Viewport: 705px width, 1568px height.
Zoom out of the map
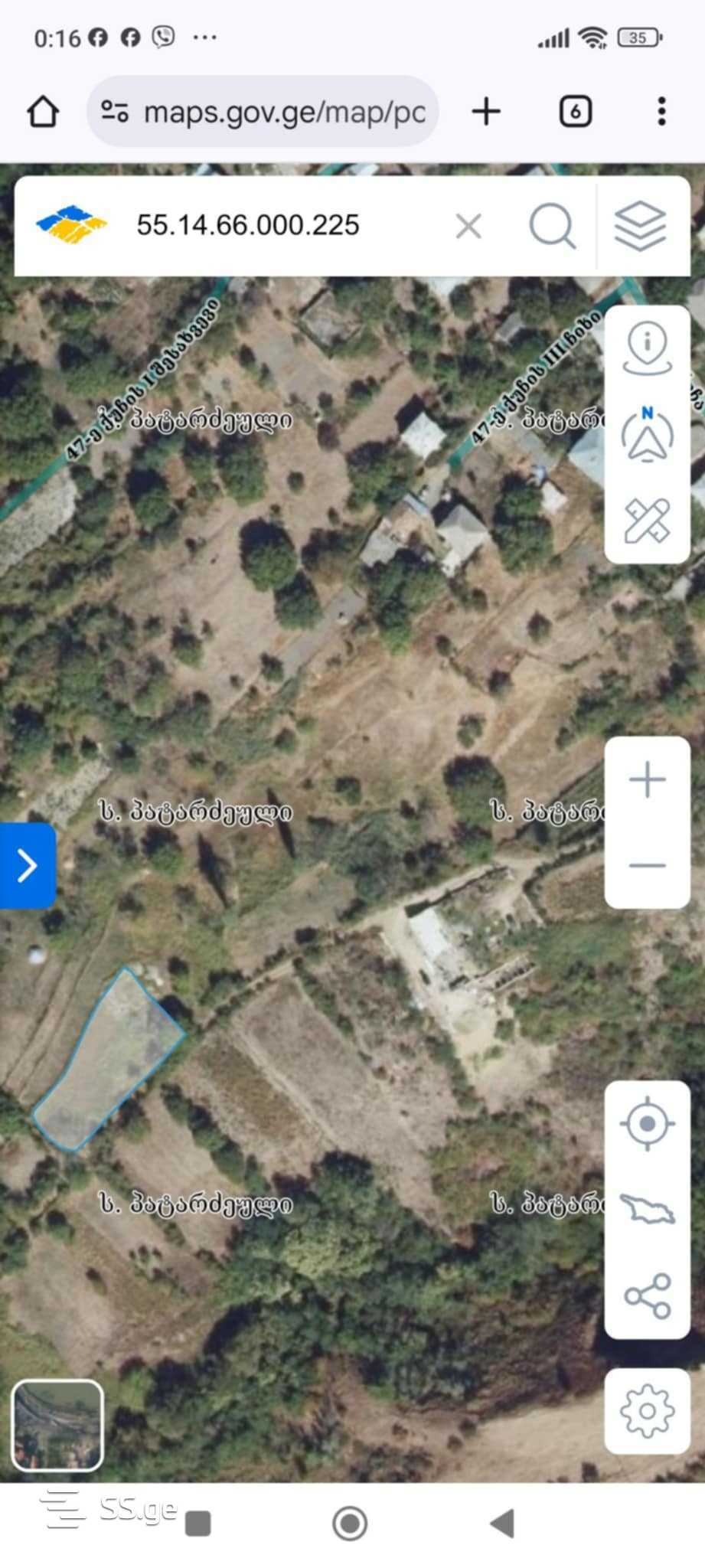point(647,865)
